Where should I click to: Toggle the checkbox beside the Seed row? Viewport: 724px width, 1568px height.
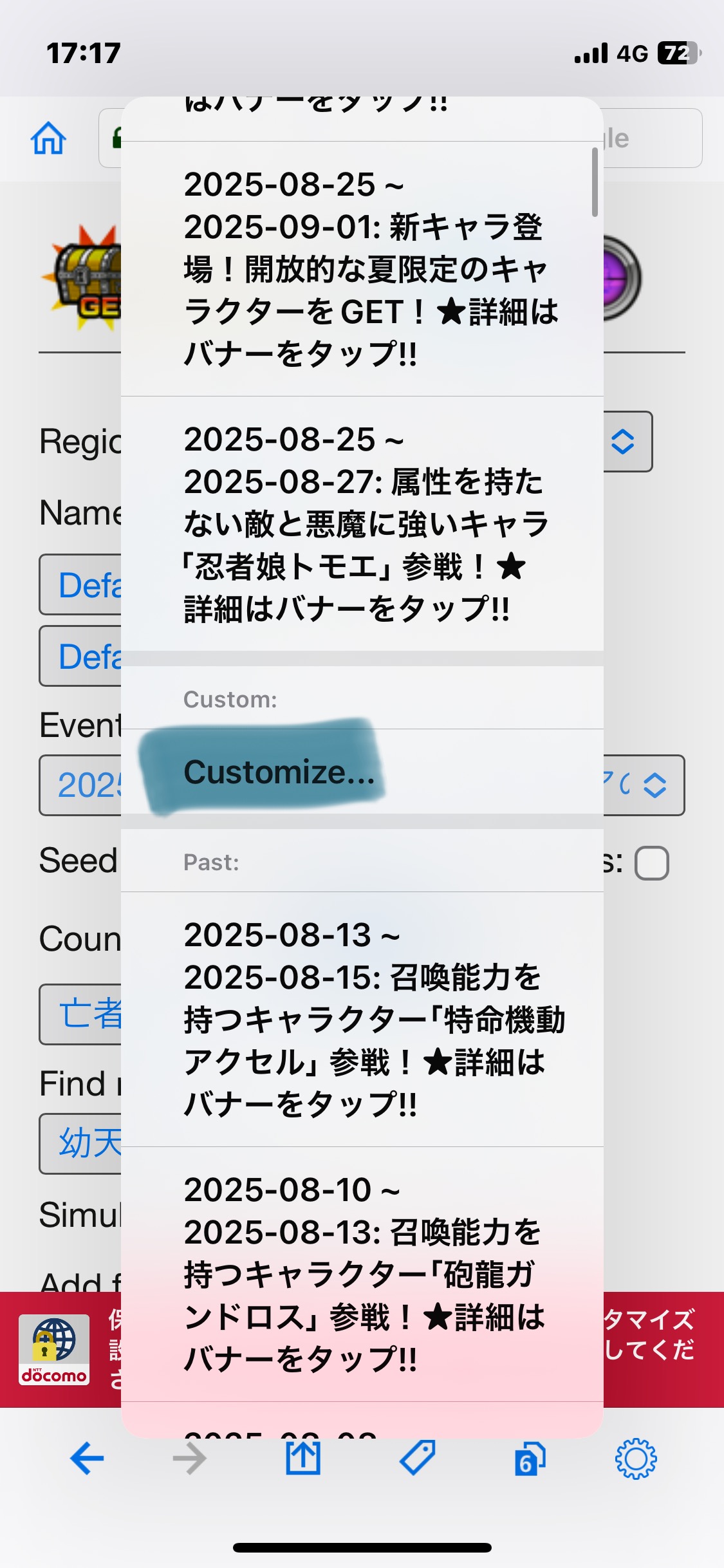652,863
